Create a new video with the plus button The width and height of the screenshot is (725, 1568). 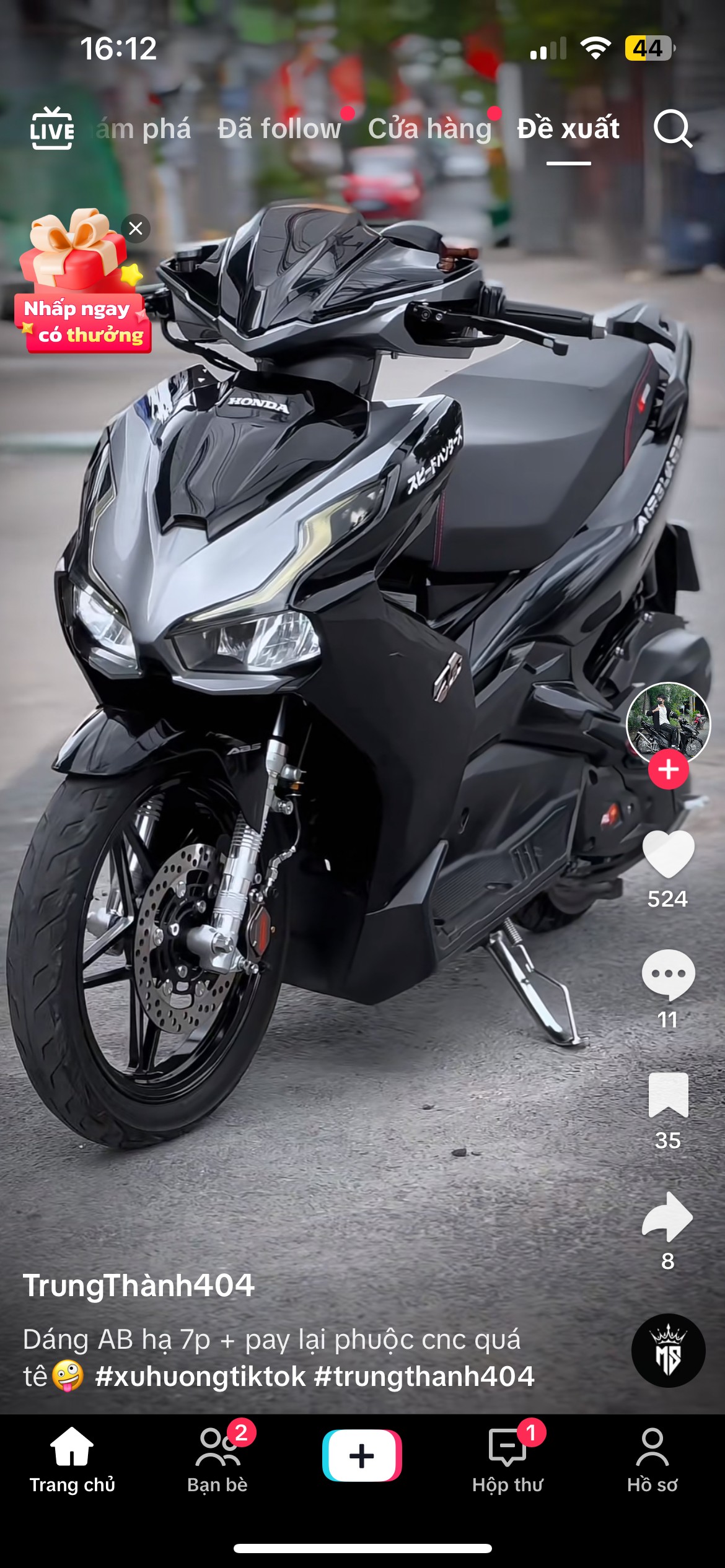362,1455
